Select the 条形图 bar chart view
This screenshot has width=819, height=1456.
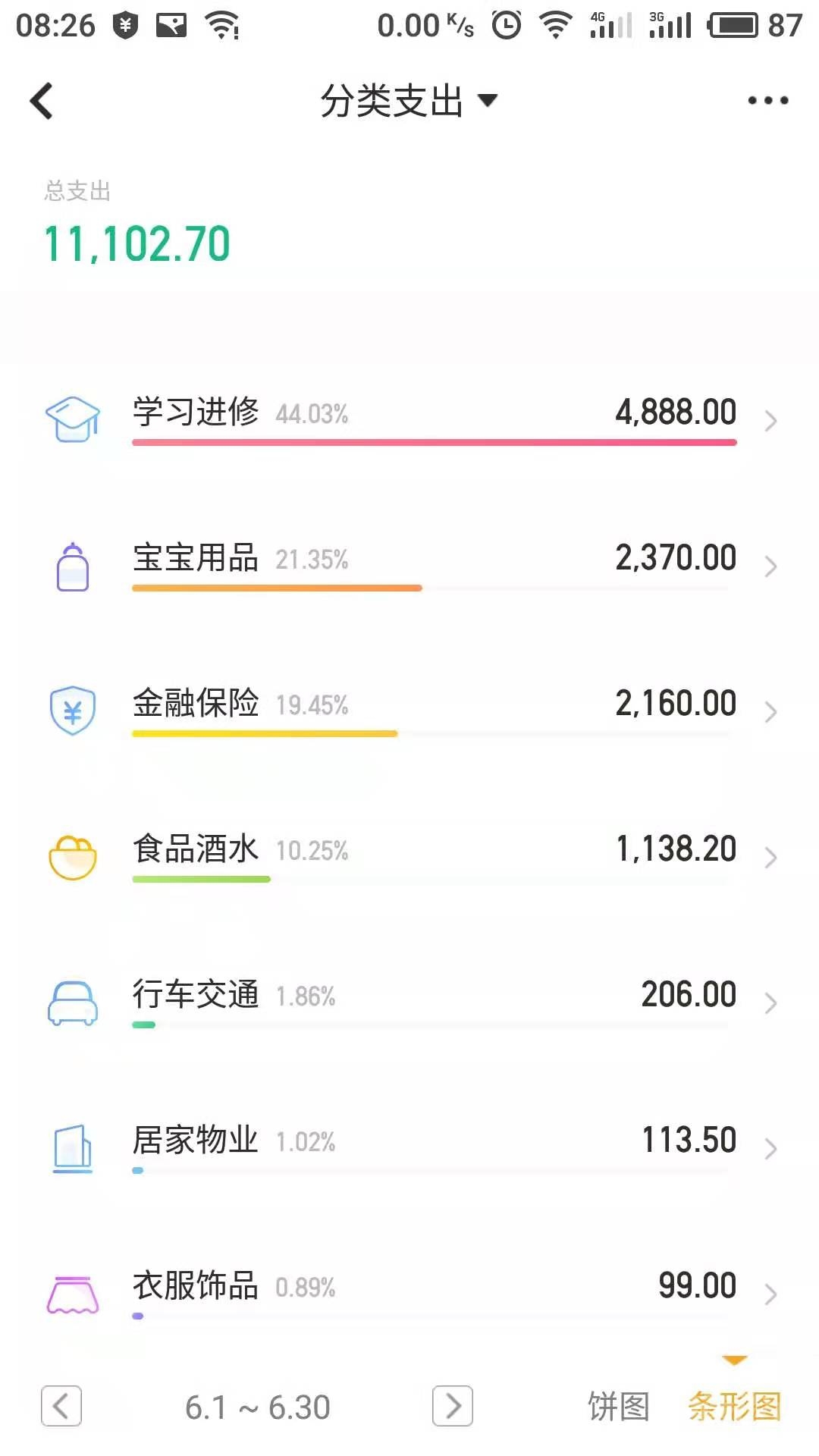(734, 1407)
